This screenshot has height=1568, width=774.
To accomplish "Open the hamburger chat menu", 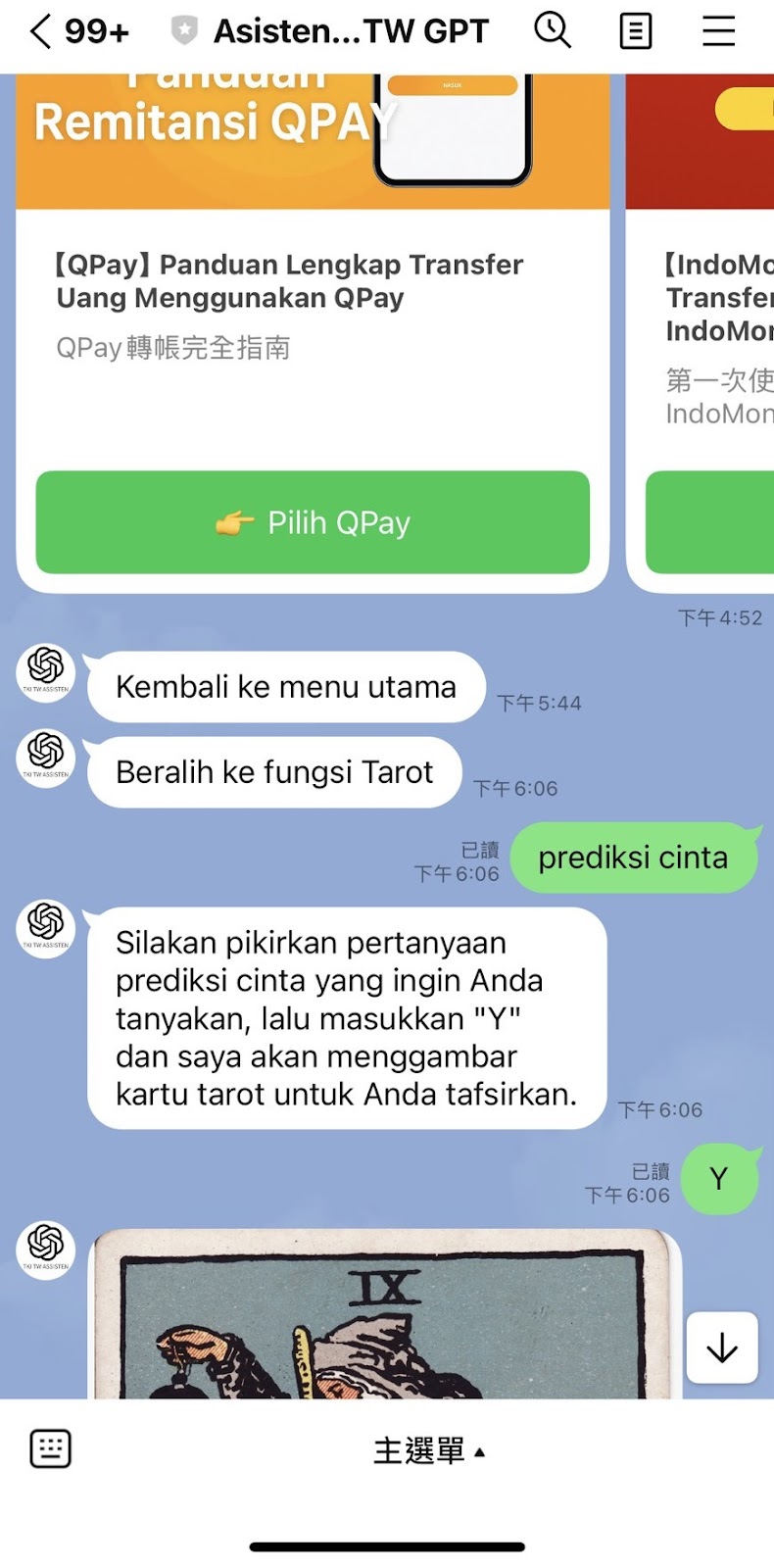I will point(718,31).
